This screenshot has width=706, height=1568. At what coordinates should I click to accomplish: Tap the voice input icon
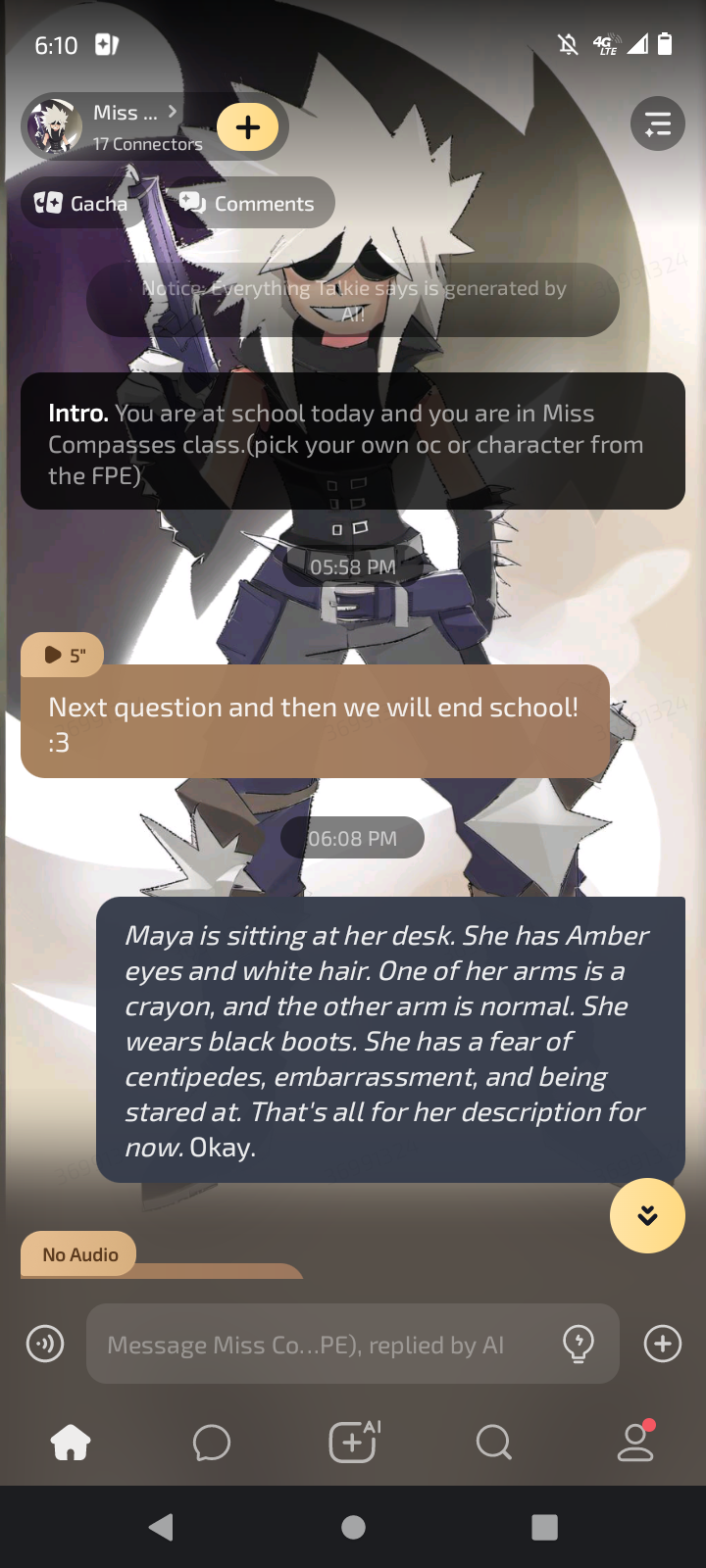(45, 1344)
